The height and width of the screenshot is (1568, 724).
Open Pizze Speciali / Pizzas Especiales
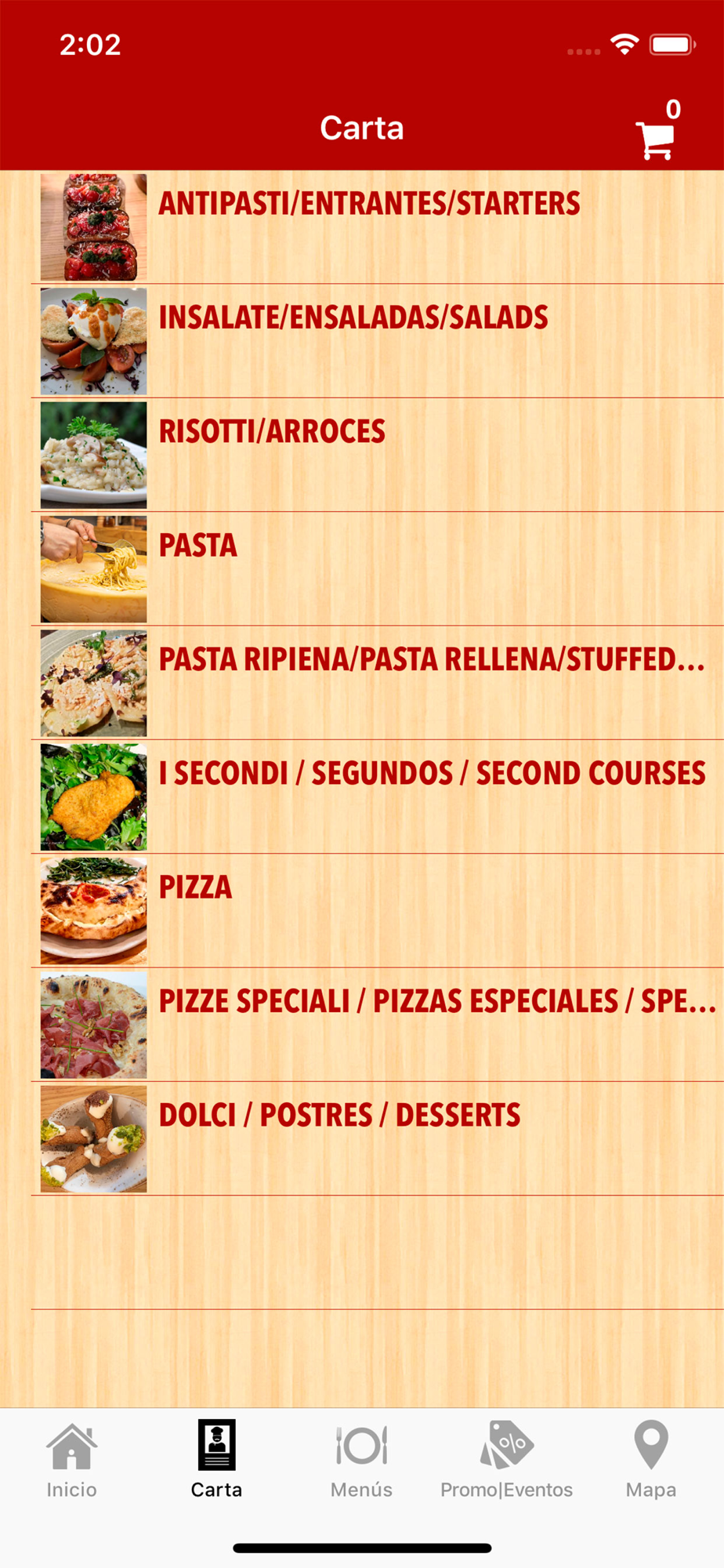377,1025
